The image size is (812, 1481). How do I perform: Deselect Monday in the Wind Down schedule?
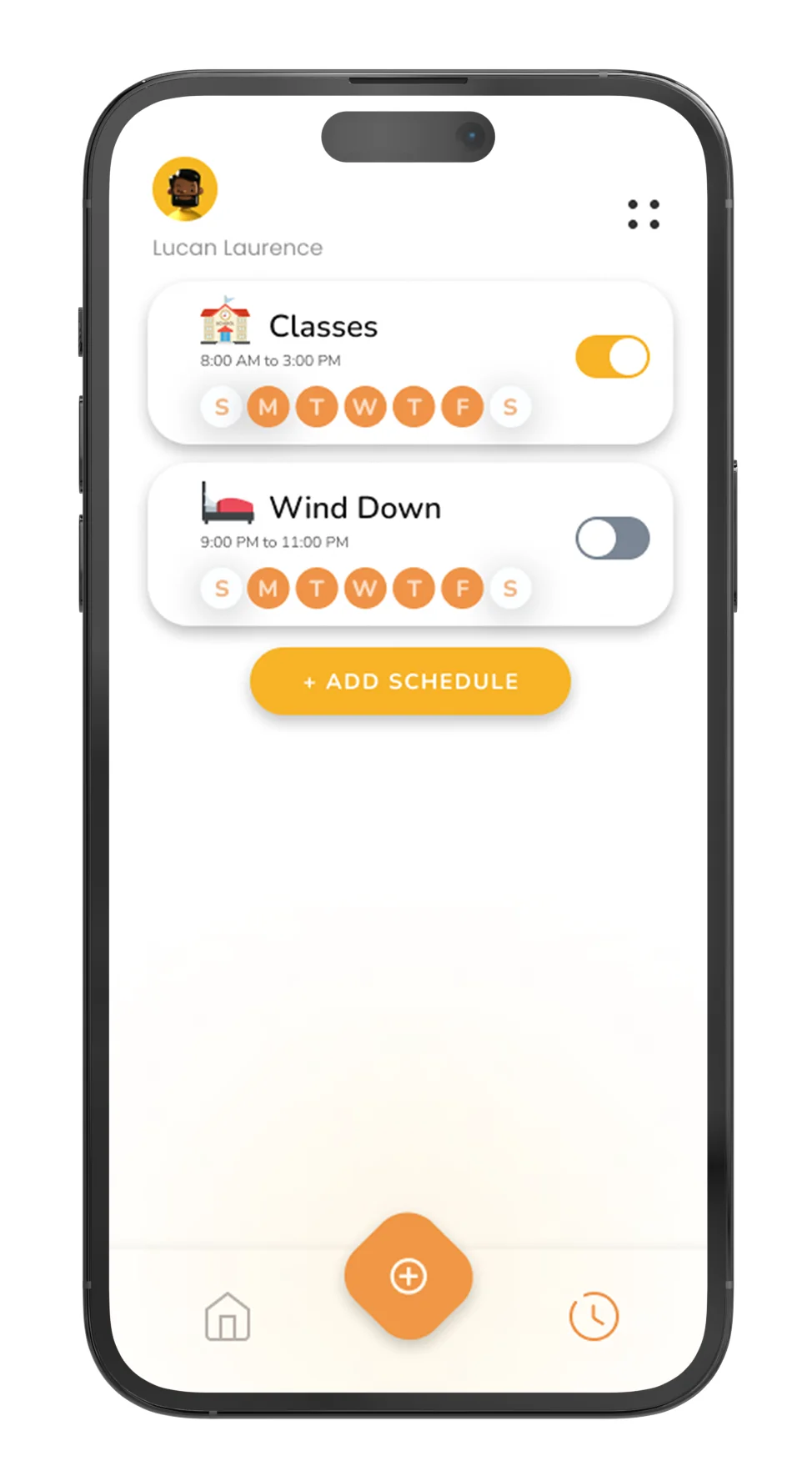point(268,589)
